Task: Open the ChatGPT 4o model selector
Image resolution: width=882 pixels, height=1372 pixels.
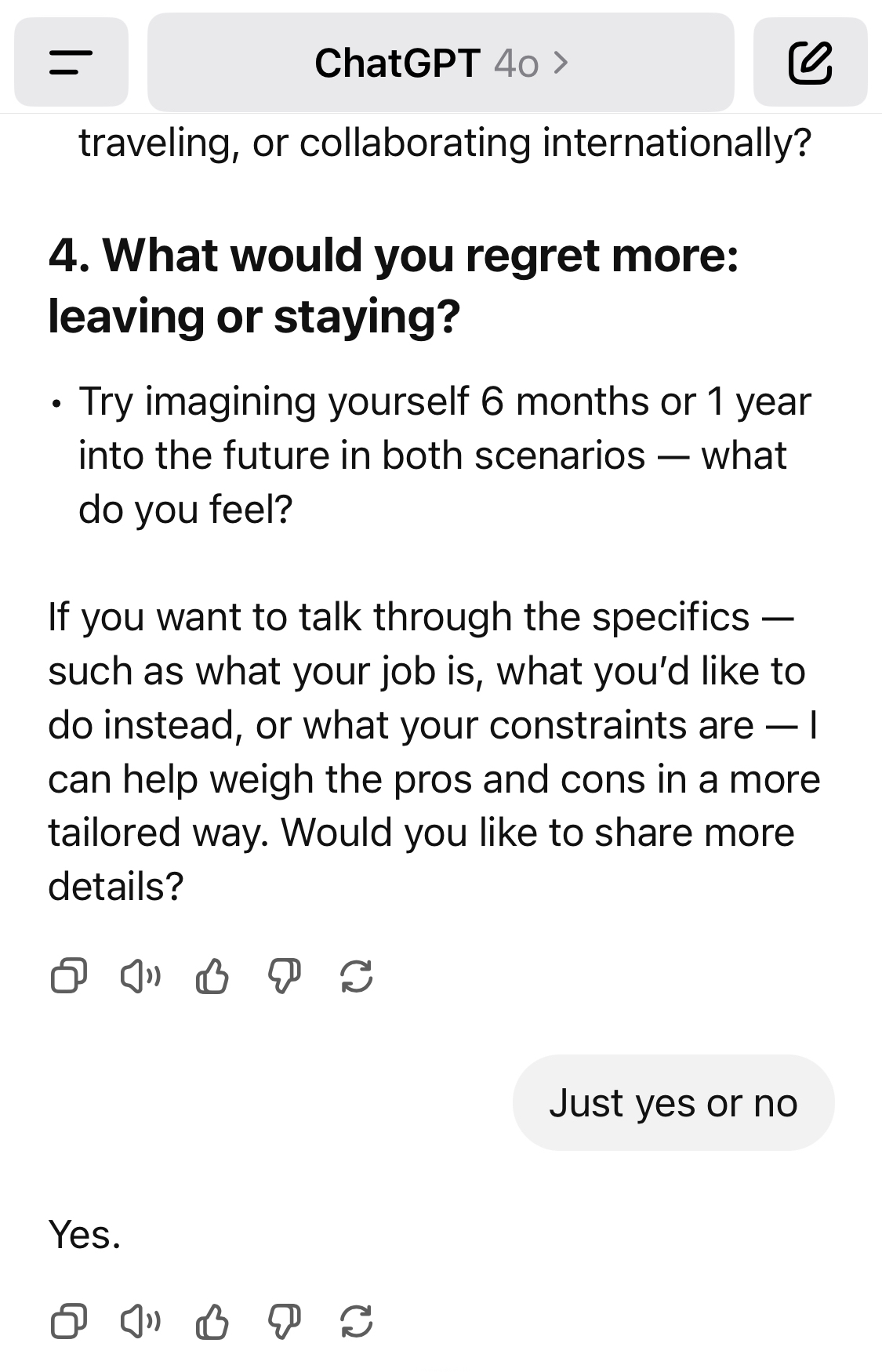Action: coord(441,63)
